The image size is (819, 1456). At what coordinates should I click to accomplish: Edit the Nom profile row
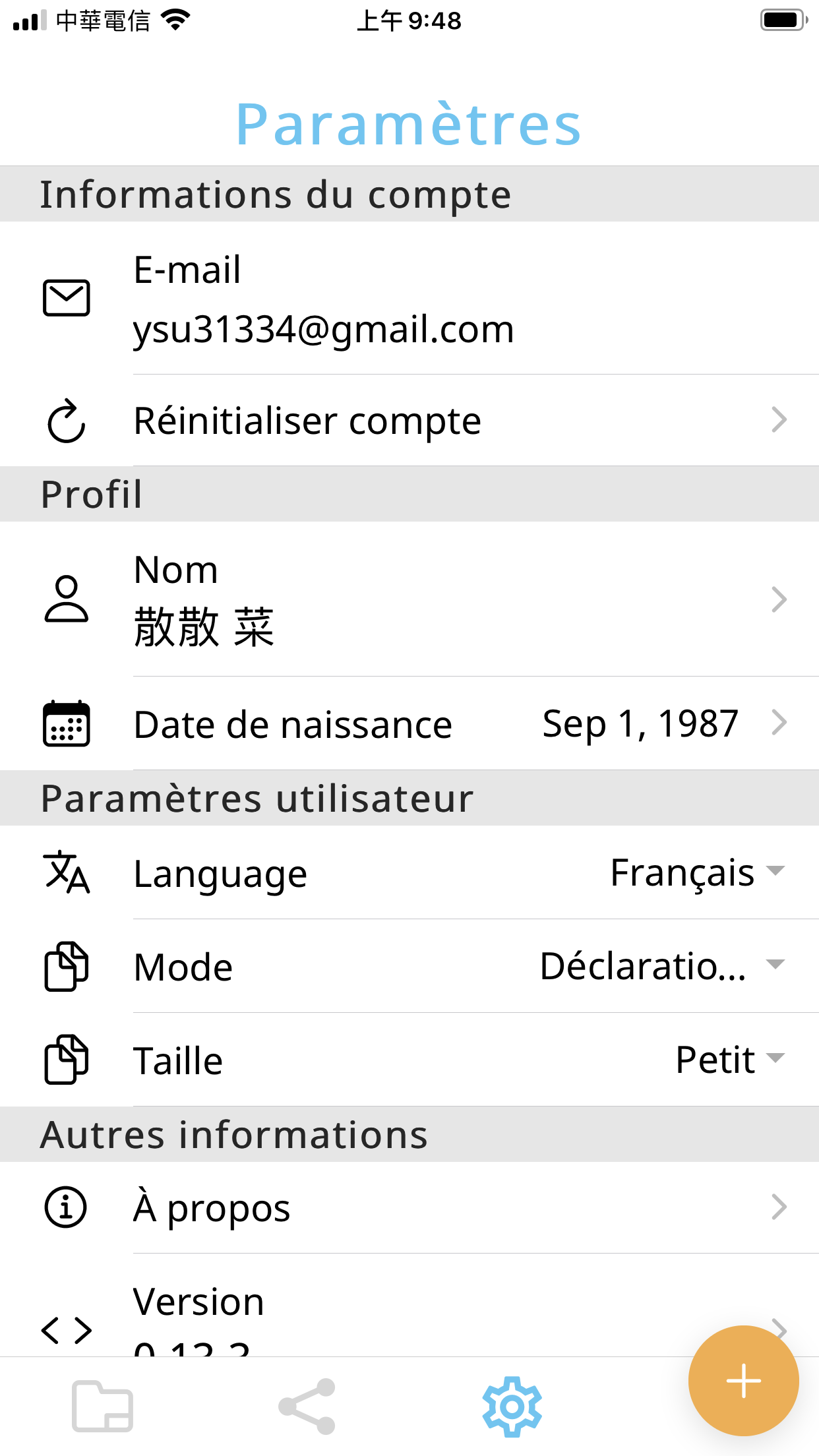pyautogui.click(x=409, y=599)
